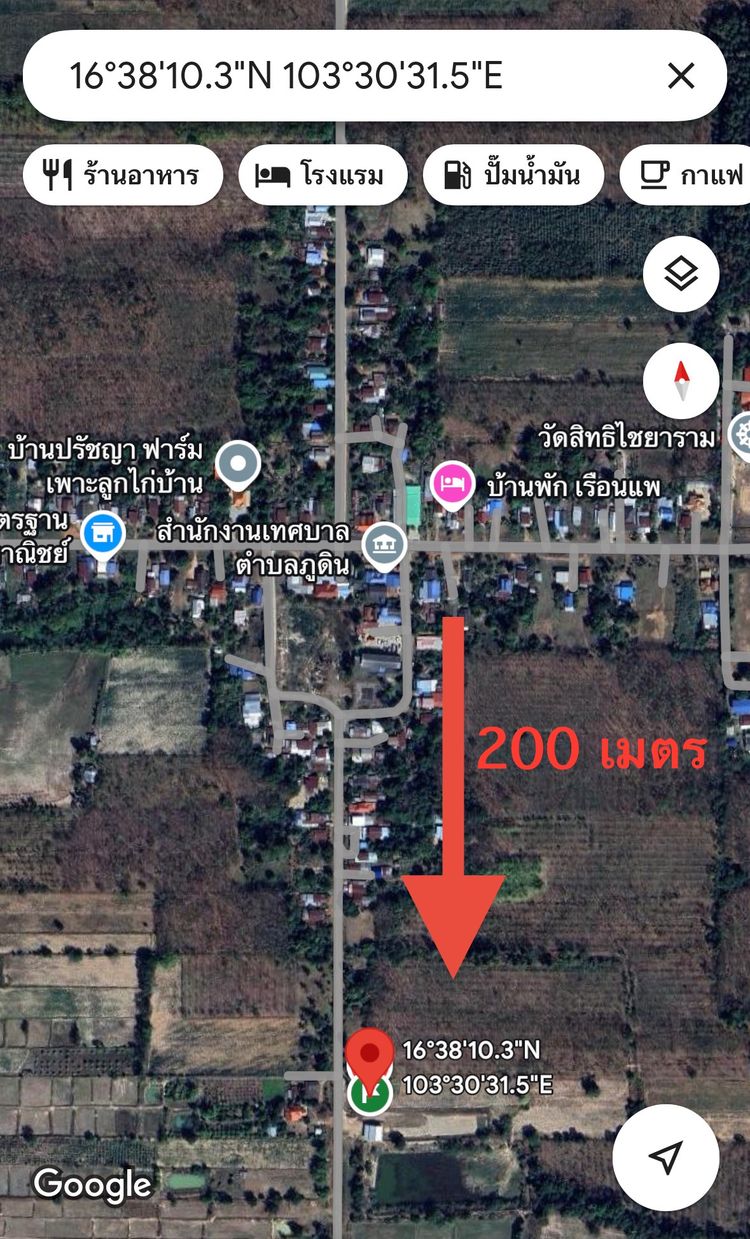Screen dimensions: 750x1239
Task: Show ปั๊มน้ำมัน nearby
Action: tap(513, 175)
